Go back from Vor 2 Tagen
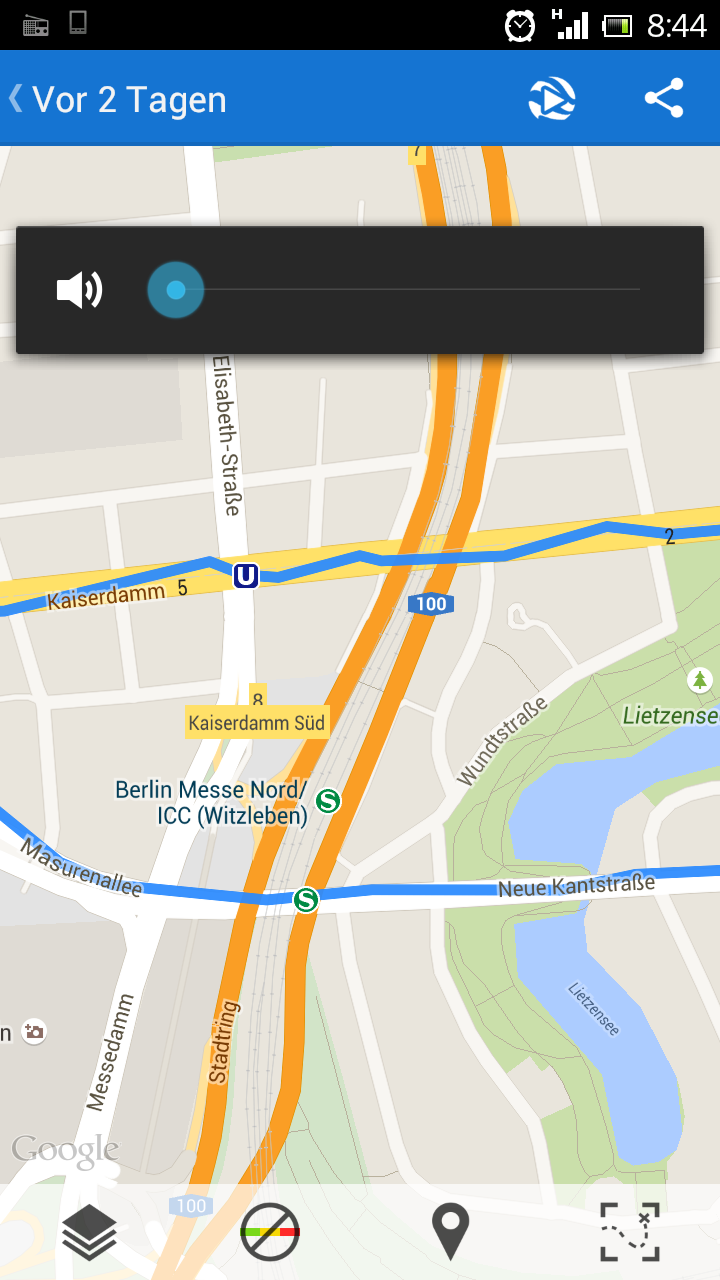The height and width of the screenshot is (1280, 720). coord(16,99)
